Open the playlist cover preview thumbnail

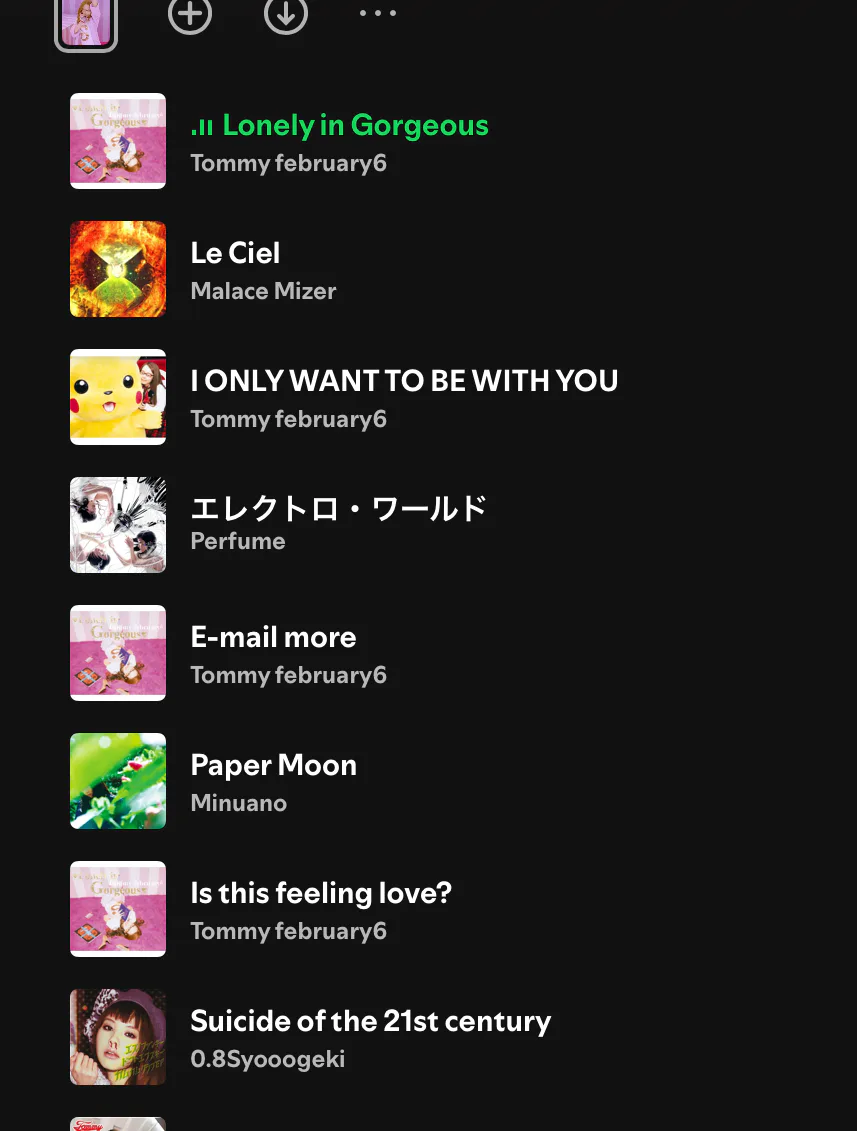86,20
